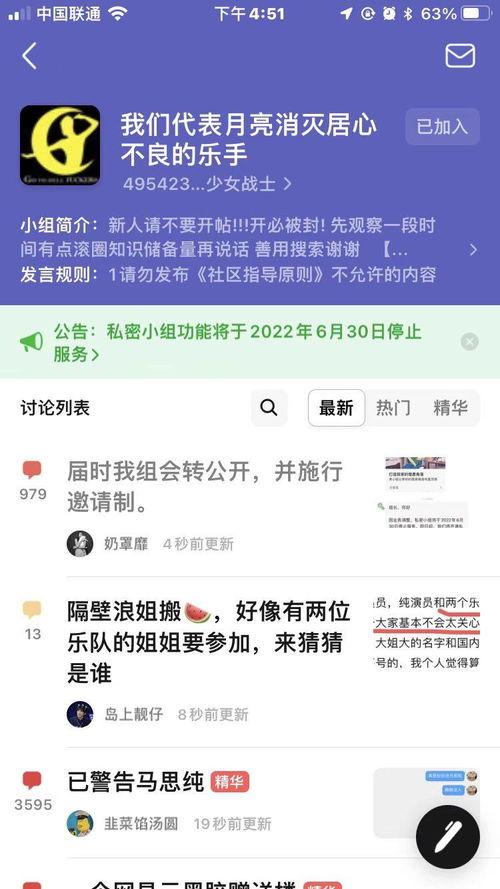
Task: Compose a new post with pen button
Action: pyautogui.click(x=448, y=837)
